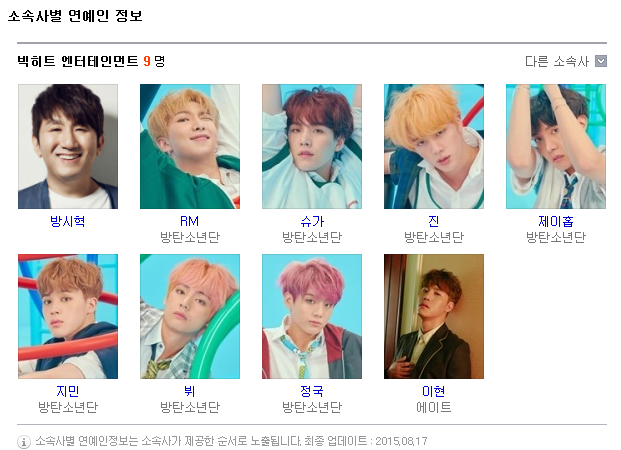Open the 슈가 name link
This screenshot has height=450, width=621.
pyautogui.click(x=312, y=222)
